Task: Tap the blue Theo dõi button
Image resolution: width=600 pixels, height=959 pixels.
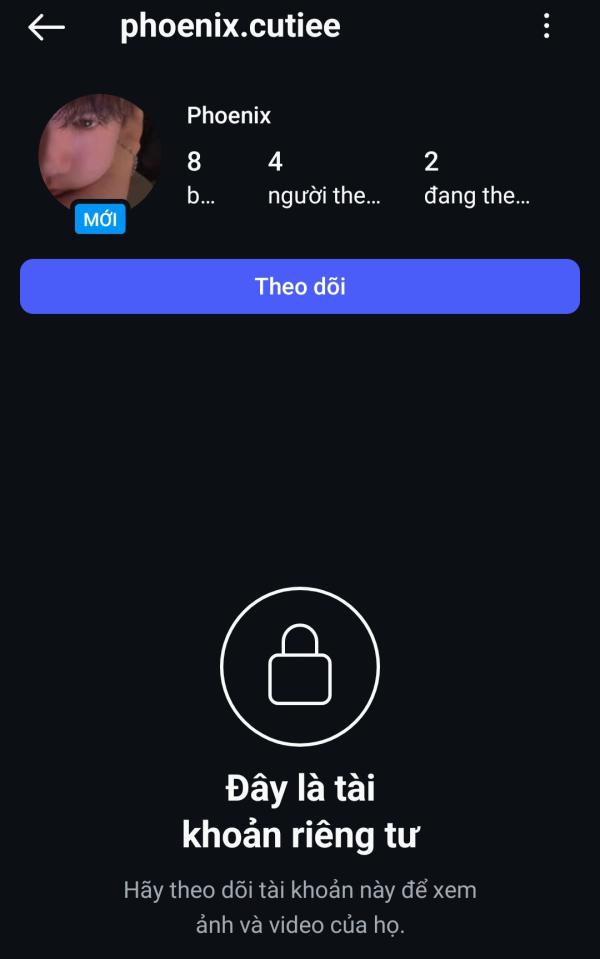Action: 300,287
